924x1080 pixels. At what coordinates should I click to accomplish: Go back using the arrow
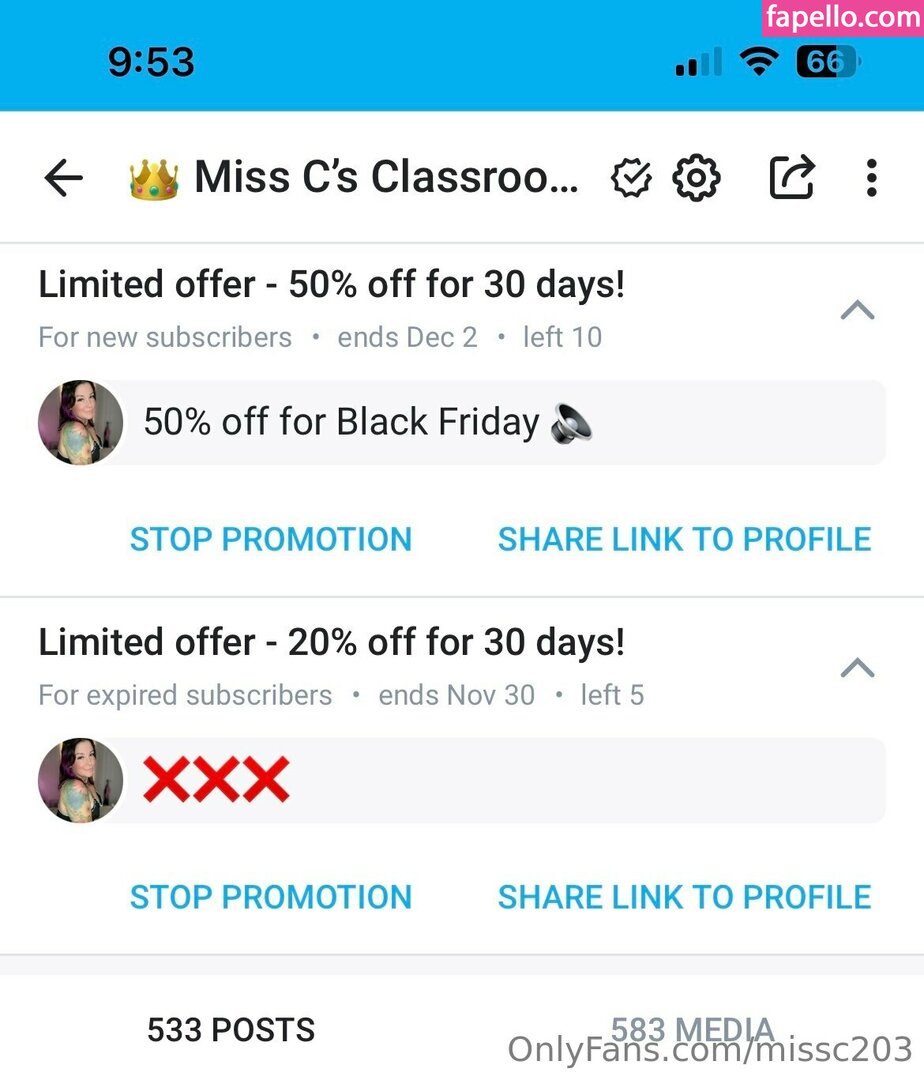[x=64, y=179]
